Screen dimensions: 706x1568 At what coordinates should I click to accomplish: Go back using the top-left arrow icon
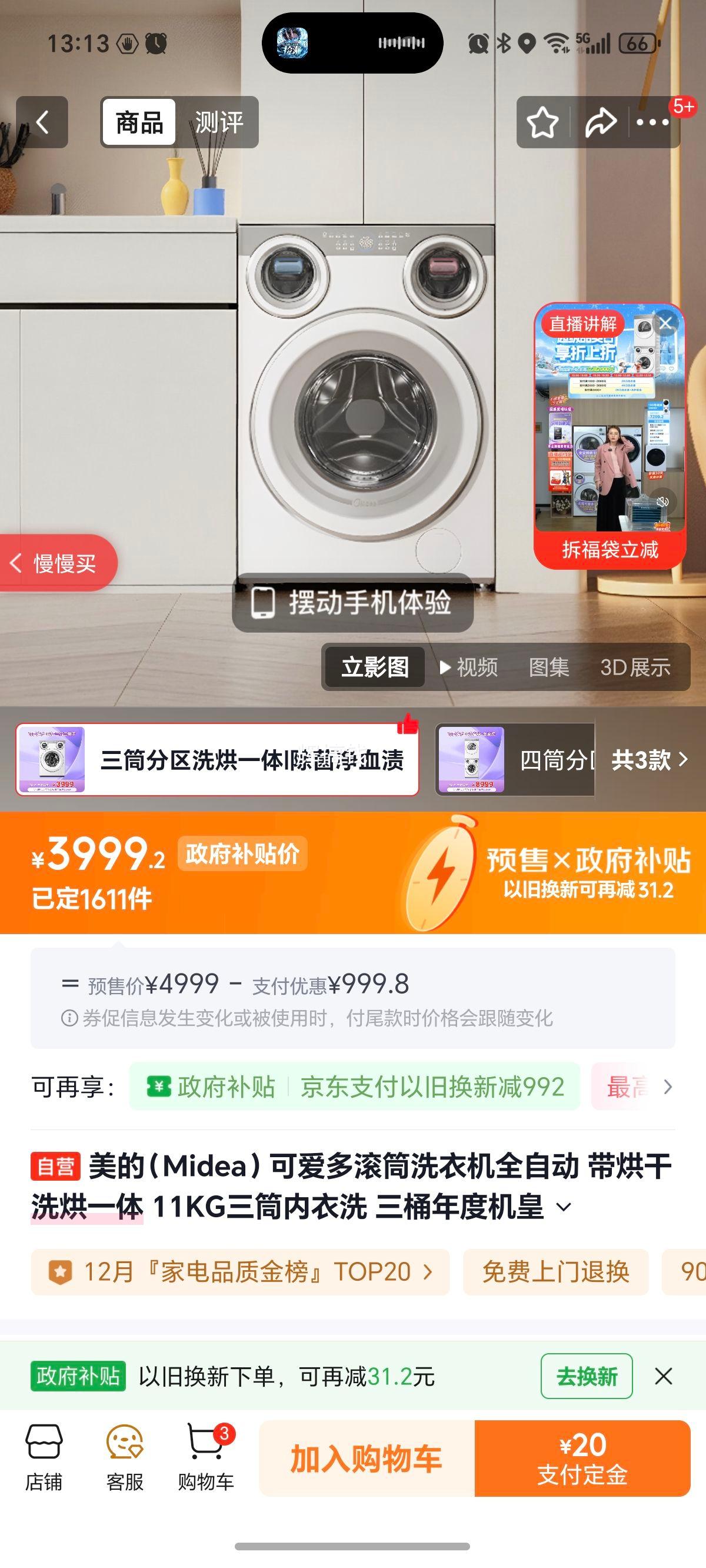point(42,123)
